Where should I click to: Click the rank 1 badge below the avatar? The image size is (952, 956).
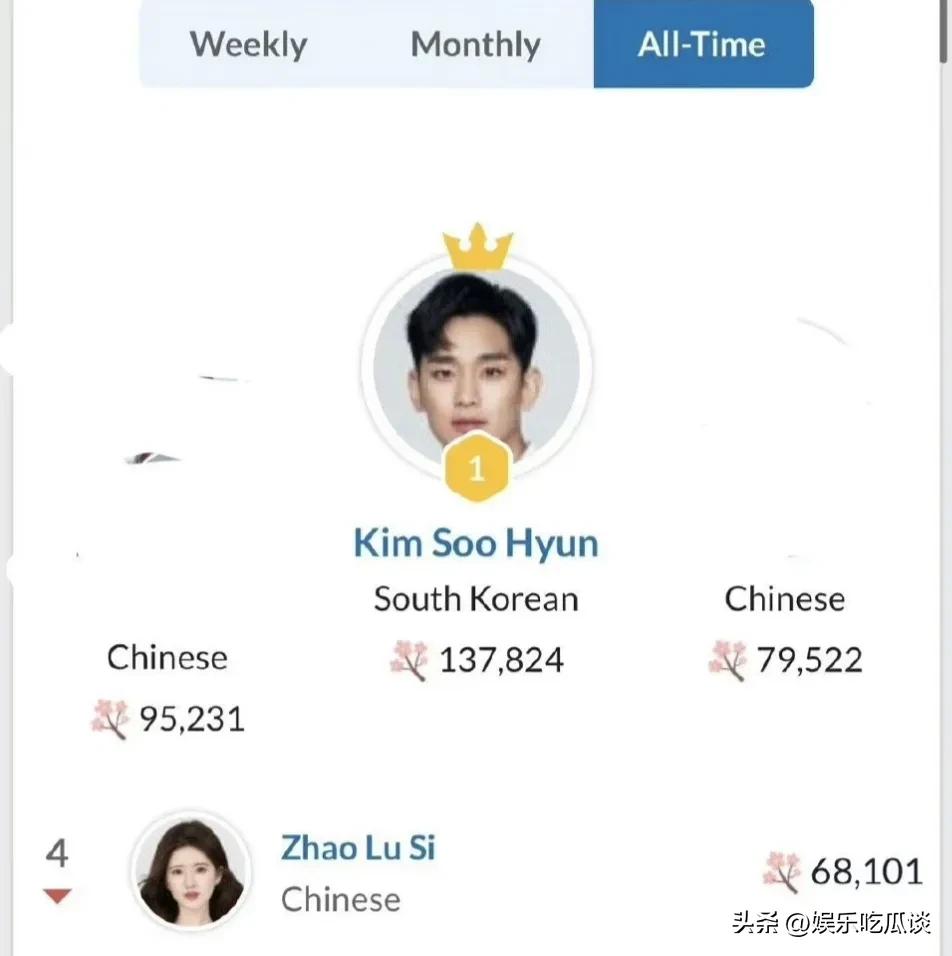pos(476,466)
